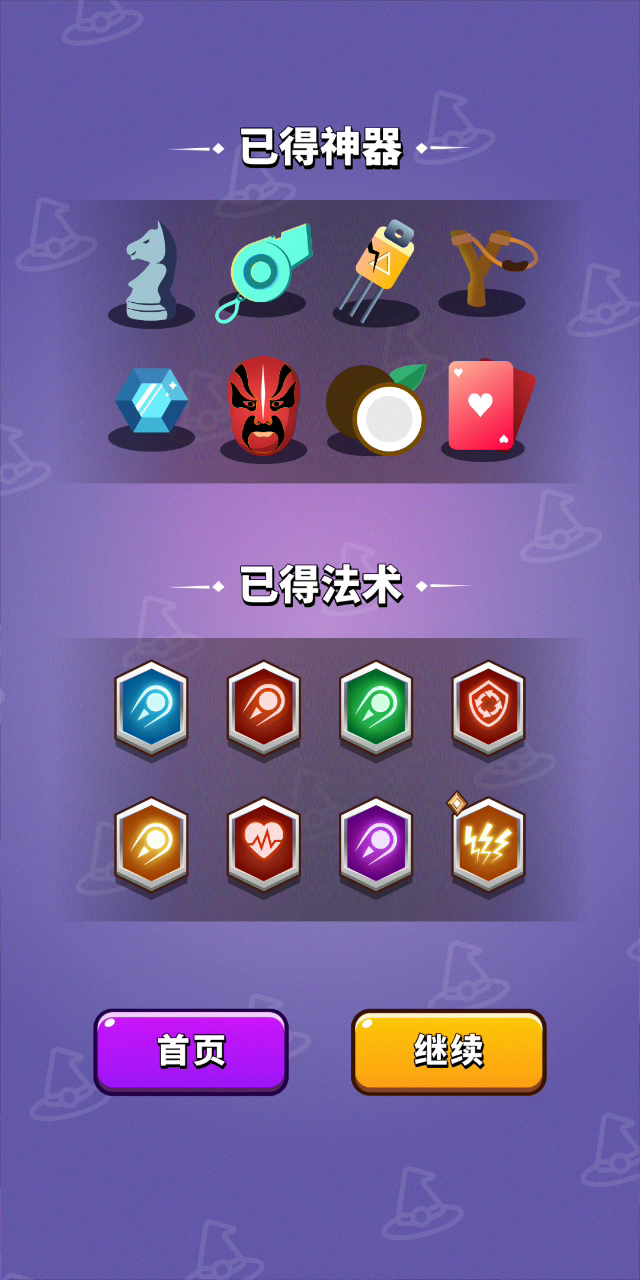Tap the 首页 home button
Screen dimensions: 640x1280
pos(191,1051)
